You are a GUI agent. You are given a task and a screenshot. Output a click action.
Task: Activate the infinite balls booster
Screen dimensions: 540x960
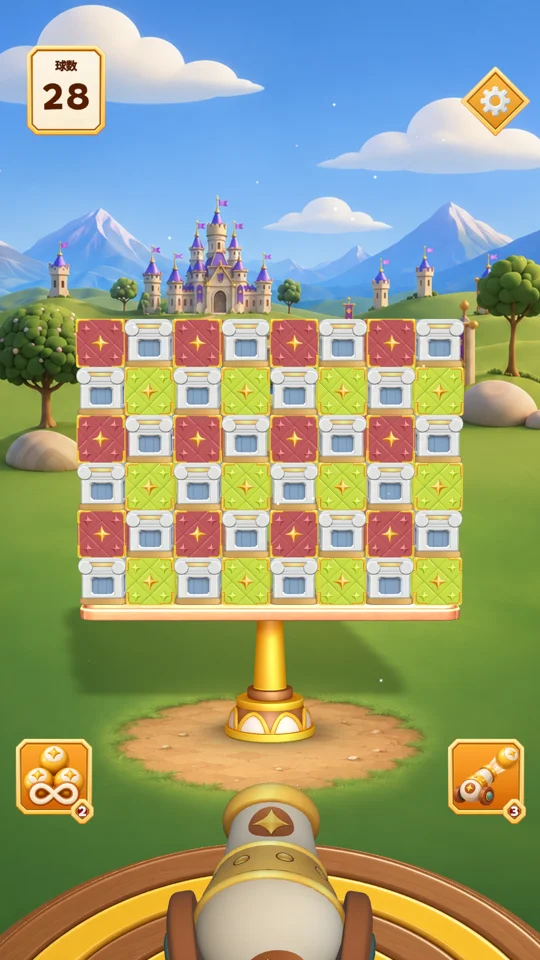54,778
